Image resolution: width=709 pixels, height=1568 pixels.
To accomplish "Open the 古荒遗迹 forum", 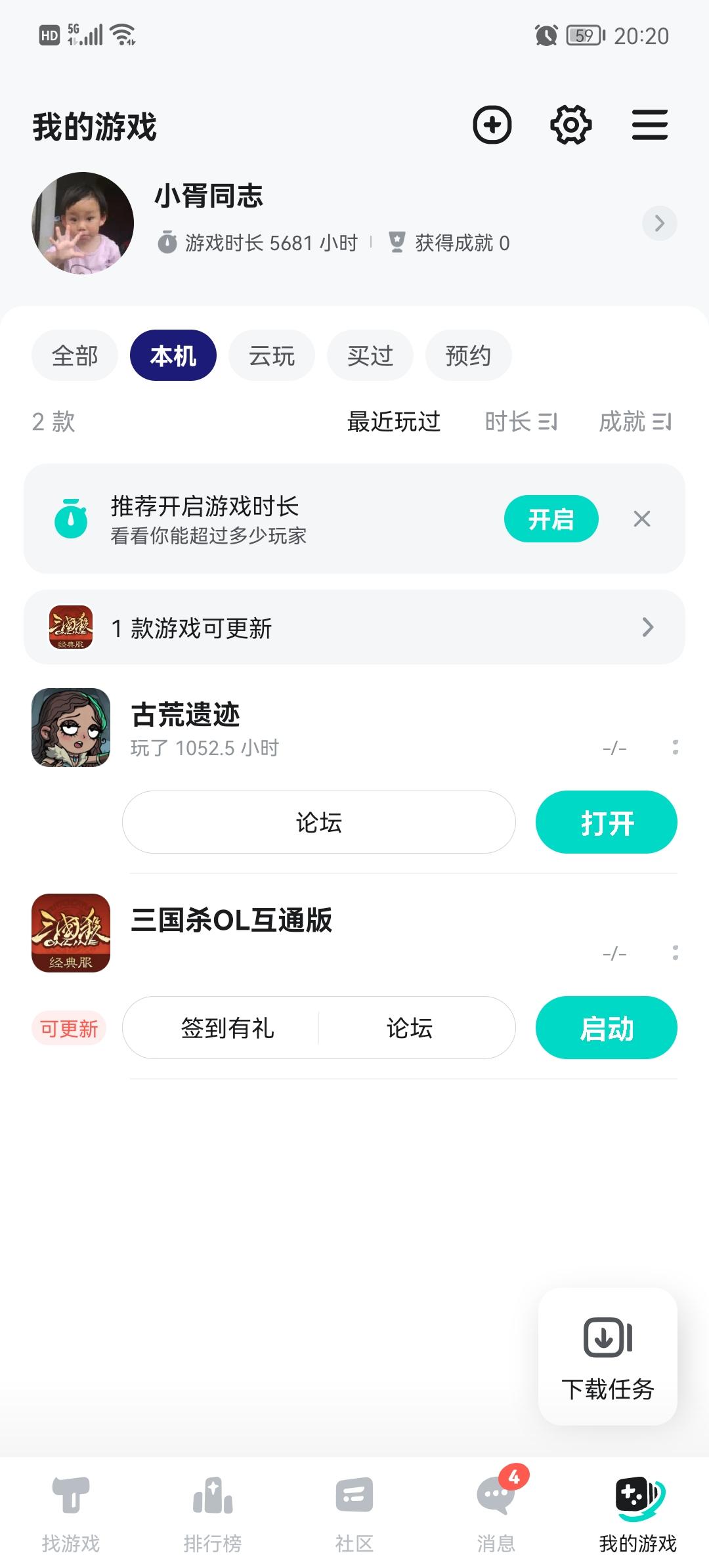I will [319, 822].
